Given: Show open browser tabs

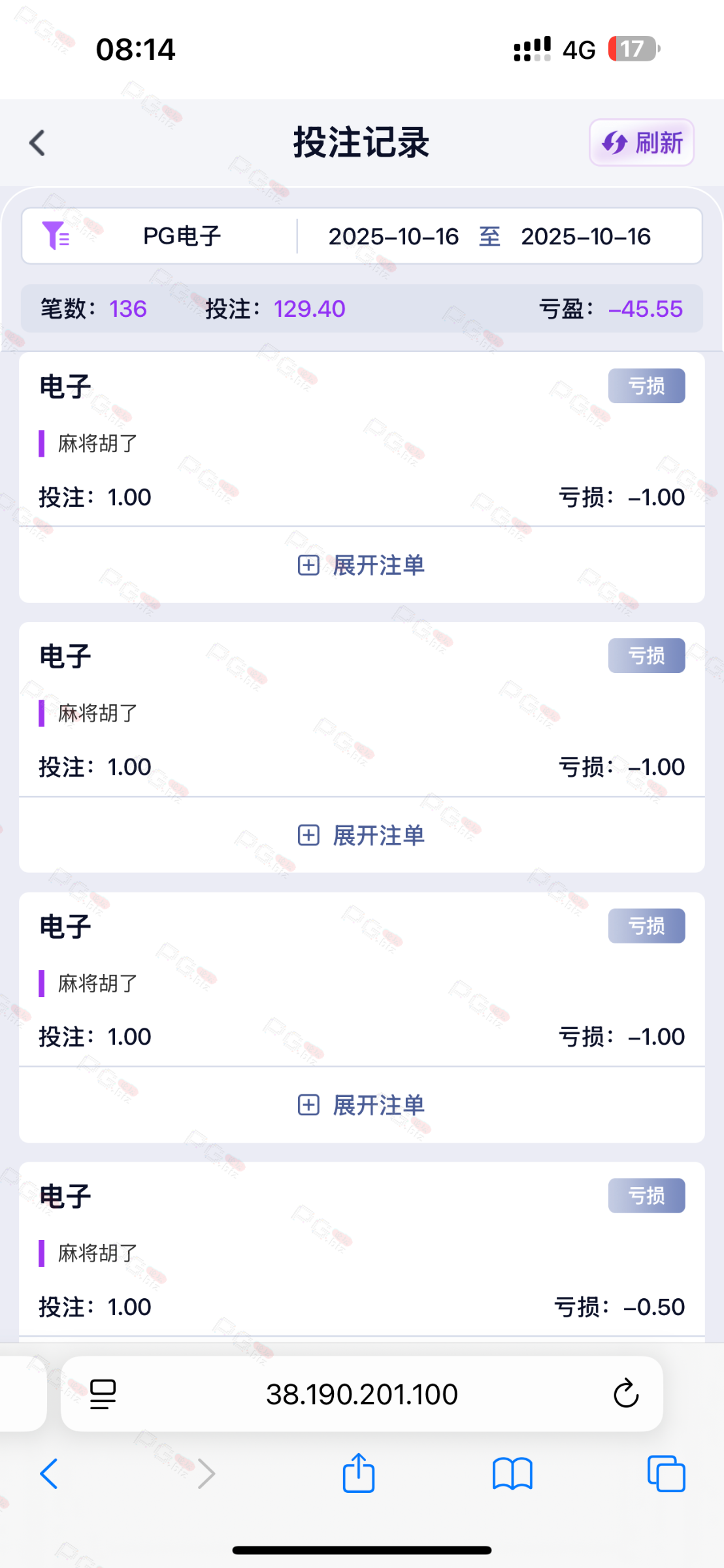Looking at the screenshot, I should click(666, 1474).
